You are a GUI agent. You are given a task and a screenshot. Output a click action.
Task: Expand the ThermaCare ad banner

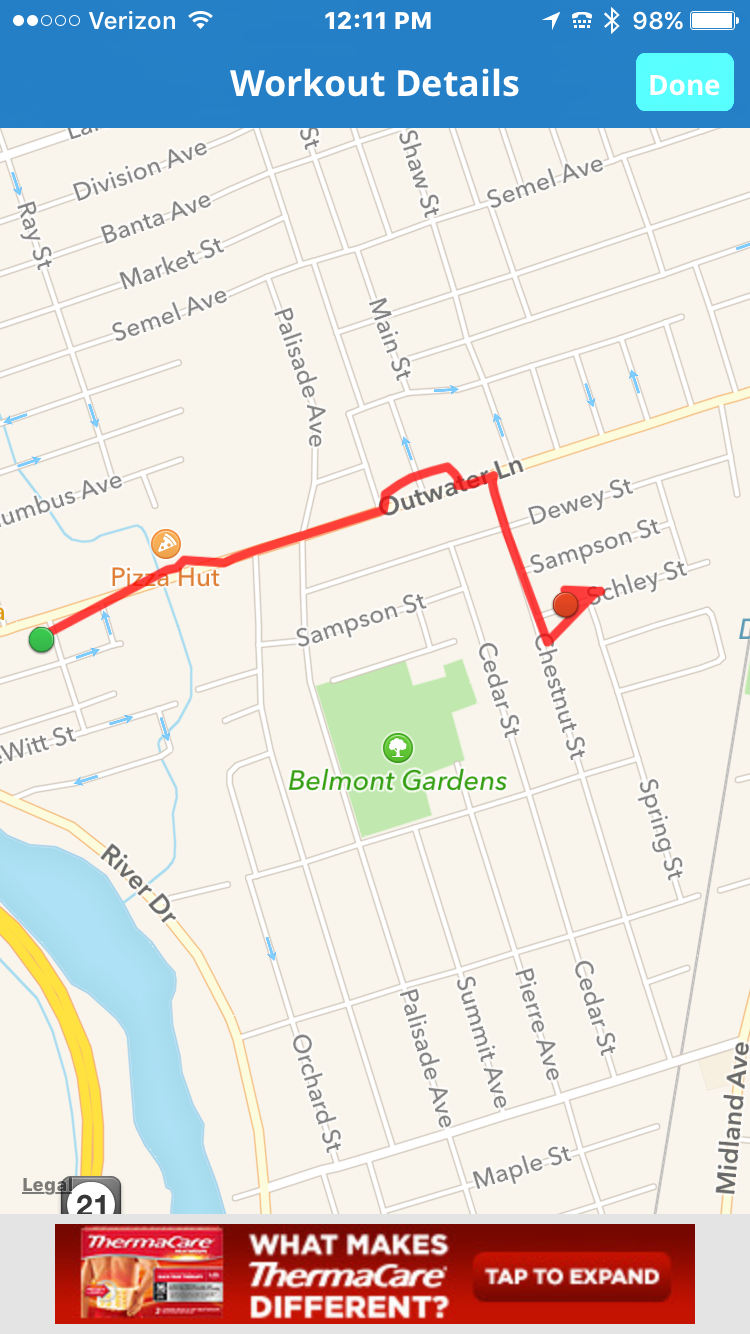click(572, 1276)
